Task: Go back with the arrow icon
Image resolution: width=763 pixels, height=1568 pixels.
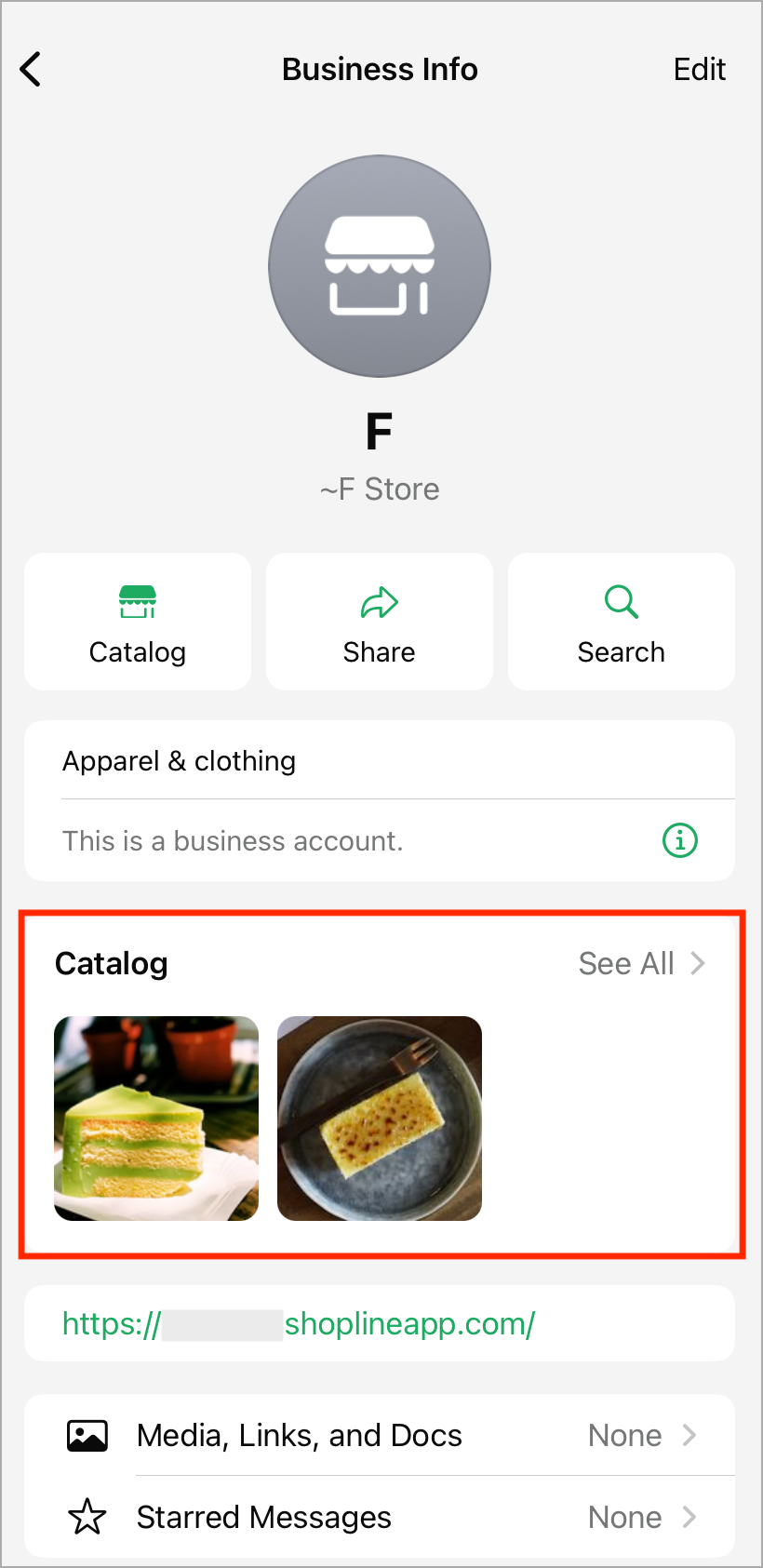Action: point(31,69)
